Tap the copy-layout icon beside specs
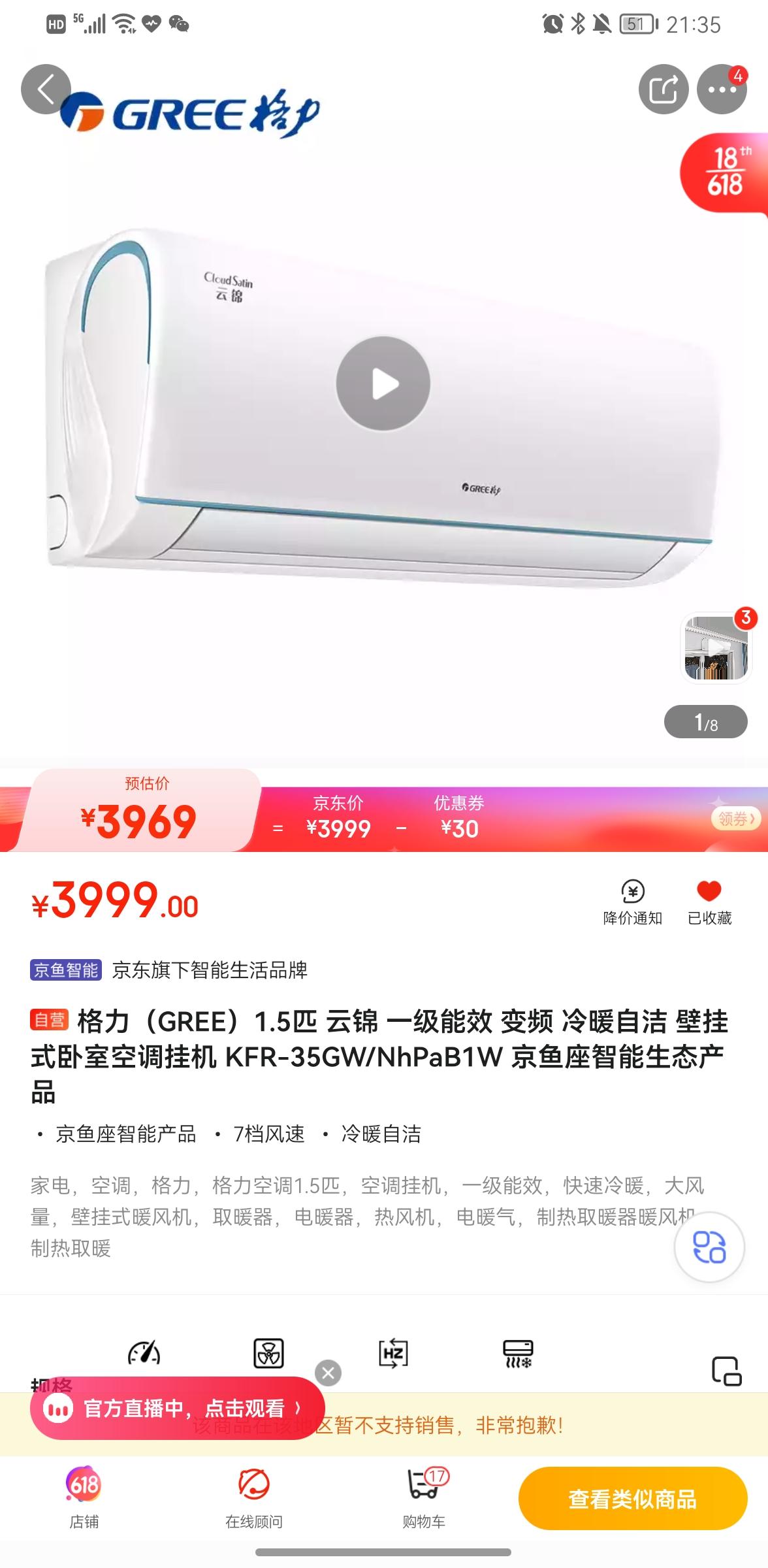 [726, 1371]
